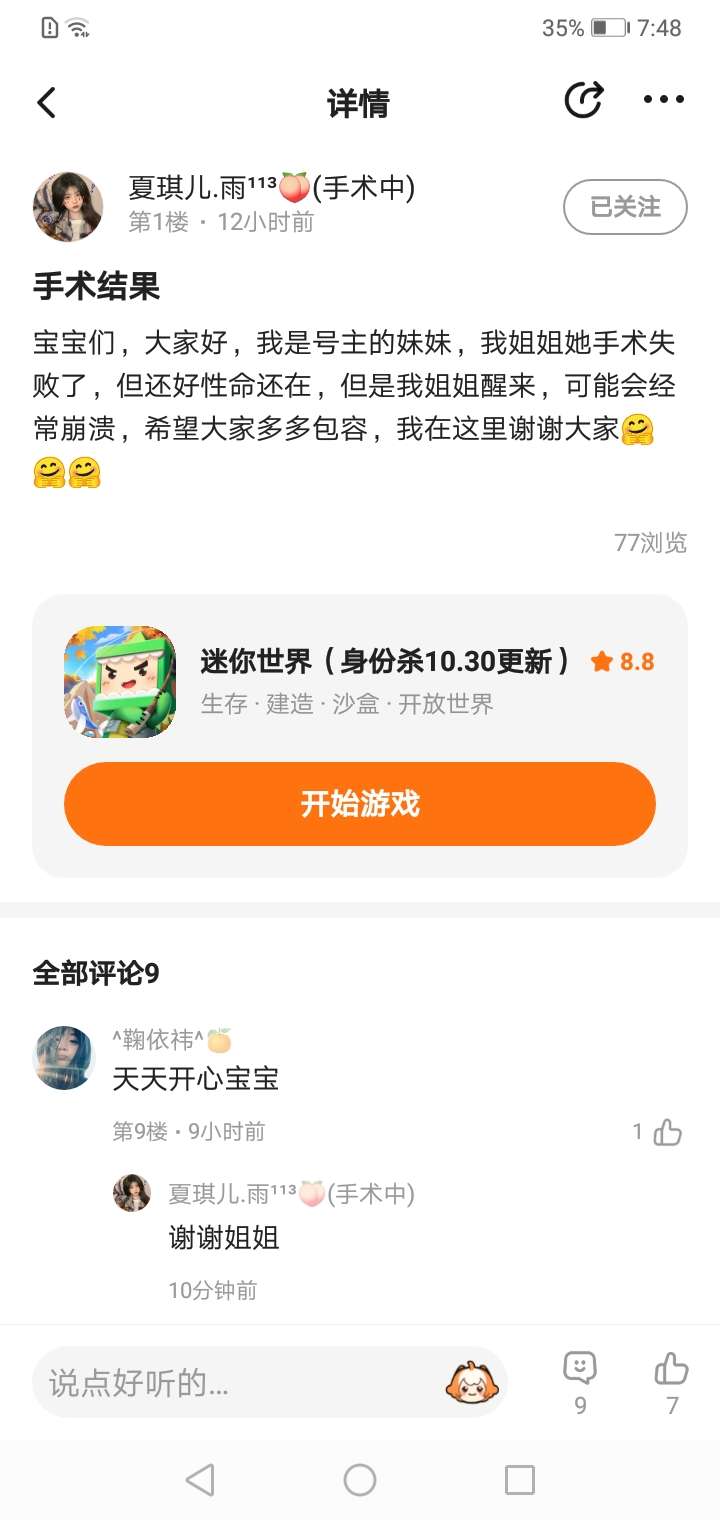
Task: Open the three-dot overflow menu
Action: pos(663,100)
